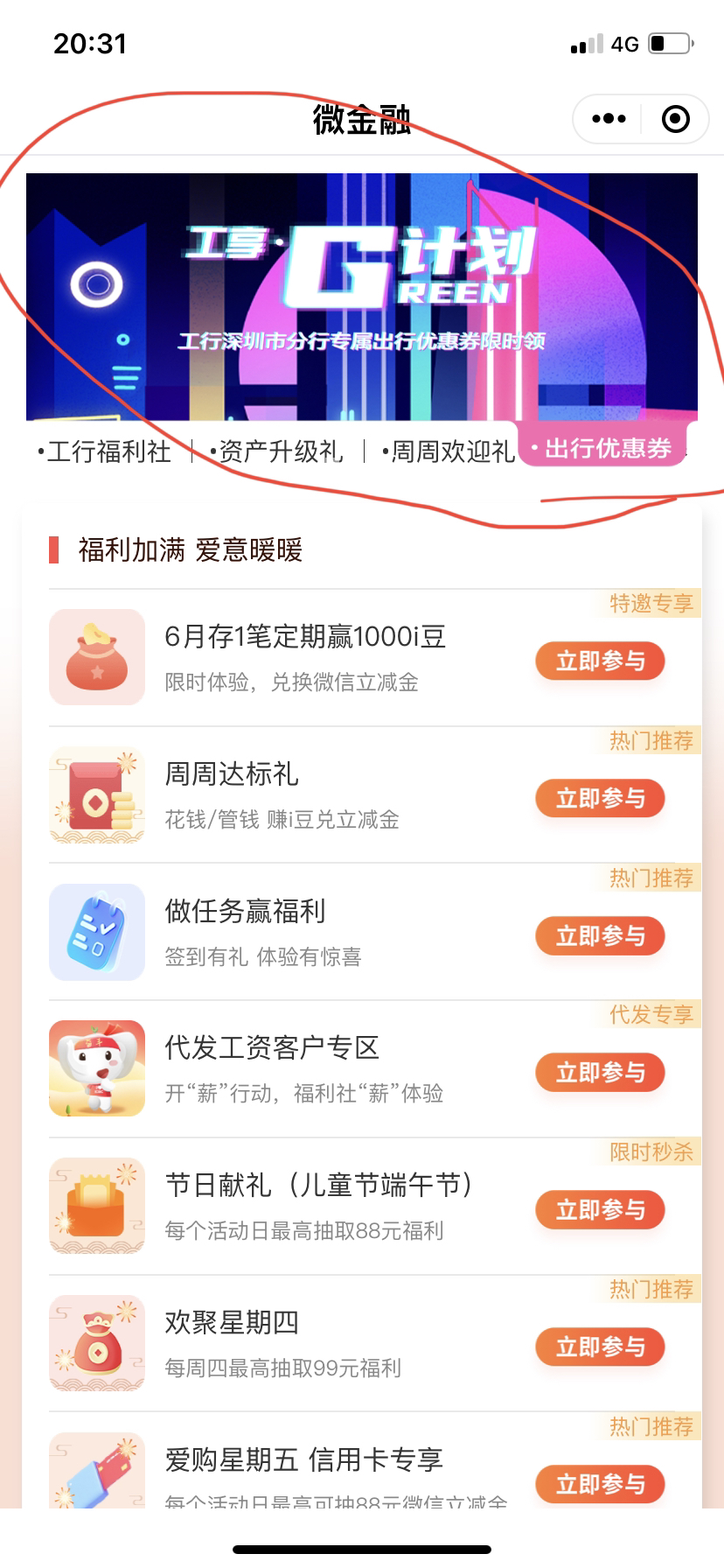Switch to the 资产升级礼 tab
The width and height of the screenshot is (724, 1568).
click(276, 451)
